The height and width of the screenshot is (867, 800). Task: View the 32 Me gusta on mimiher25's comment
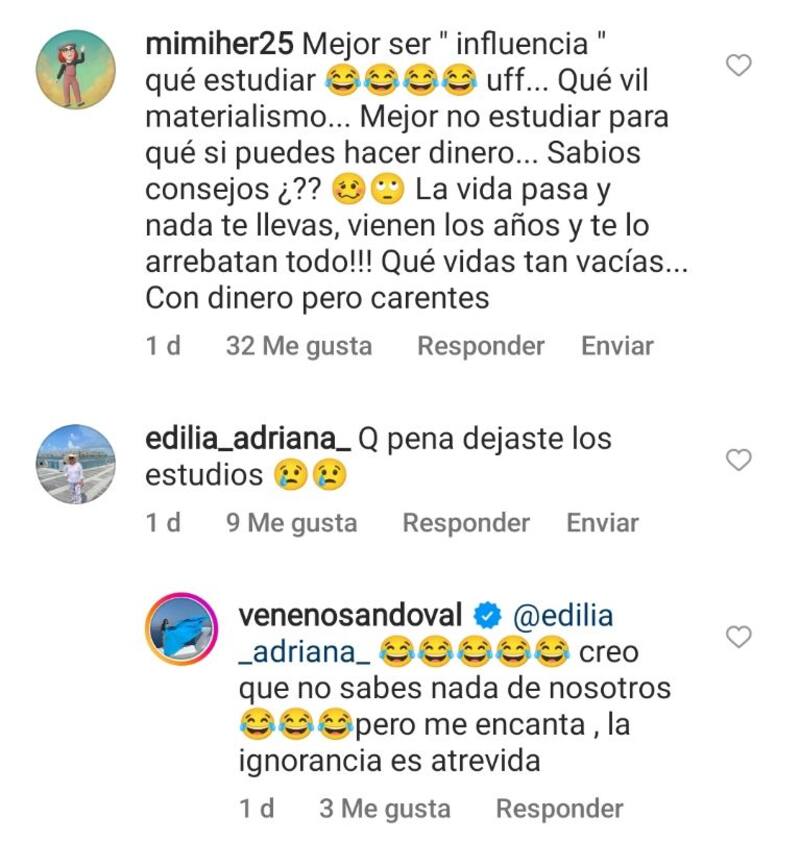pos(299,346)
